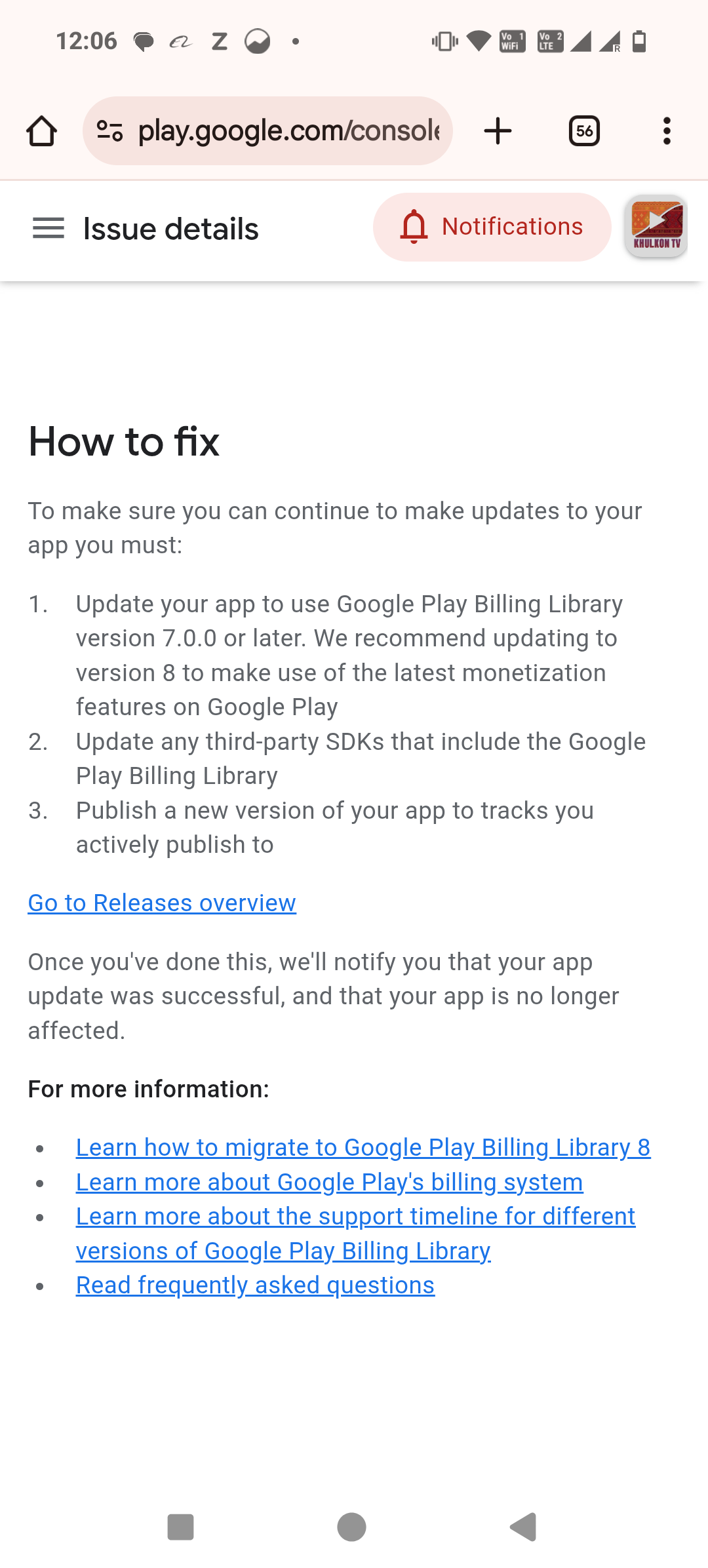Open the Play Console drawer menu
Screen dimensions: 708x1568
(49, 229)
